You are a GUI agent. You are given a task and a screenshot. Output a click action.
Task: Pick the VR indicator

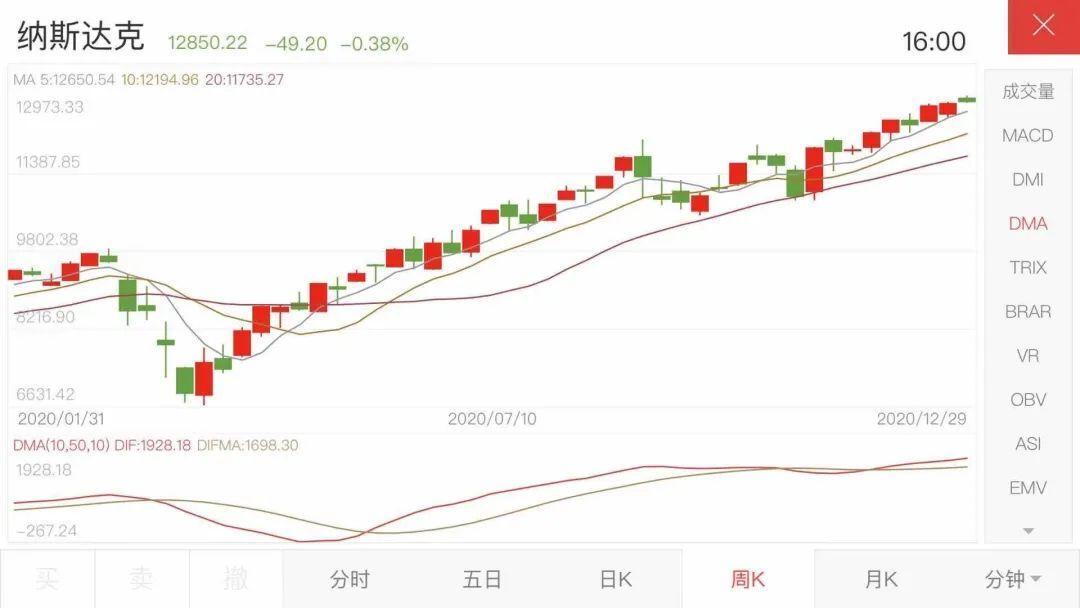click(x=1028, y=355)
